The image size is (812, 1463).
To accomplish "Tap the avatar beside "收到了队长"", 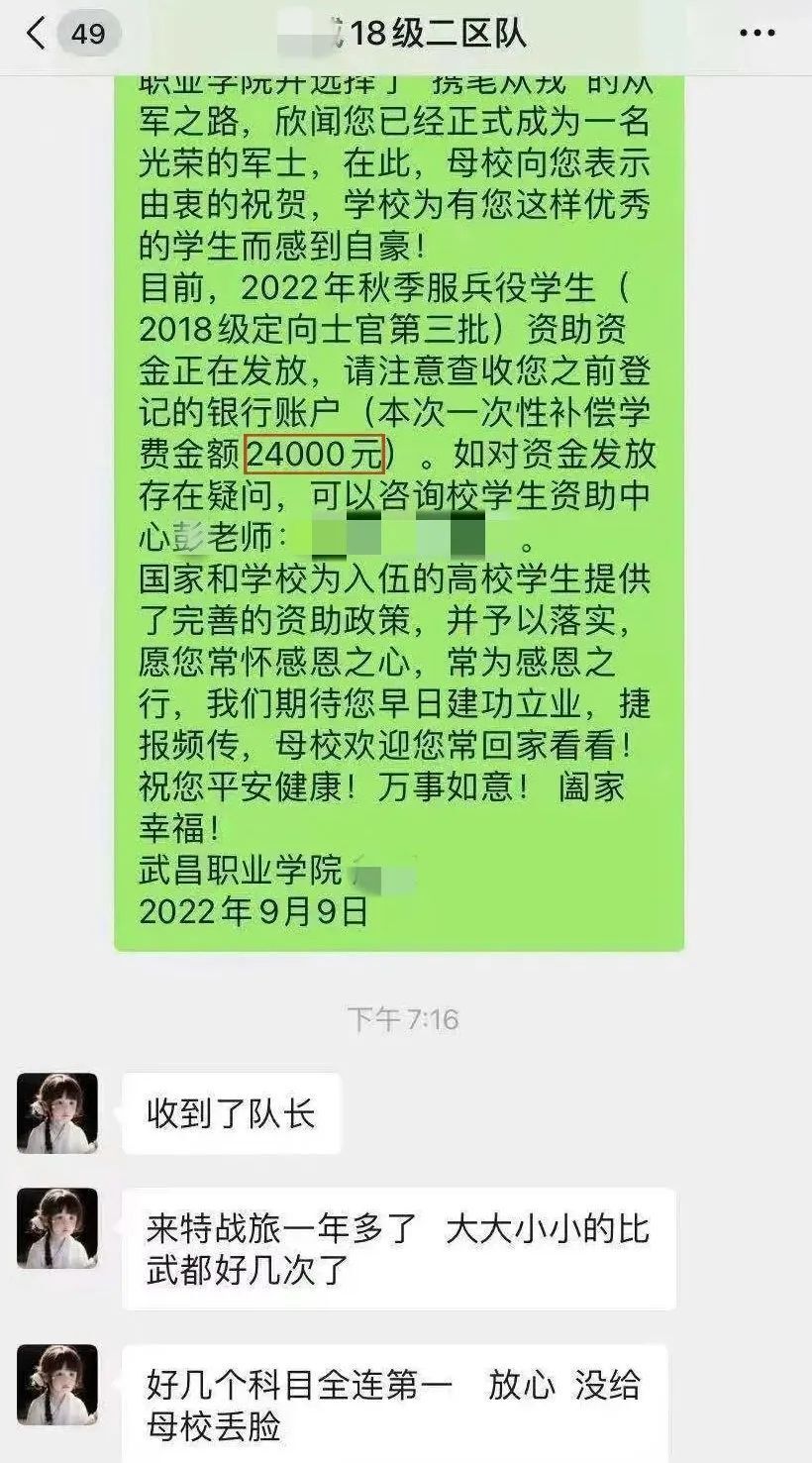I will (57, 1113).
